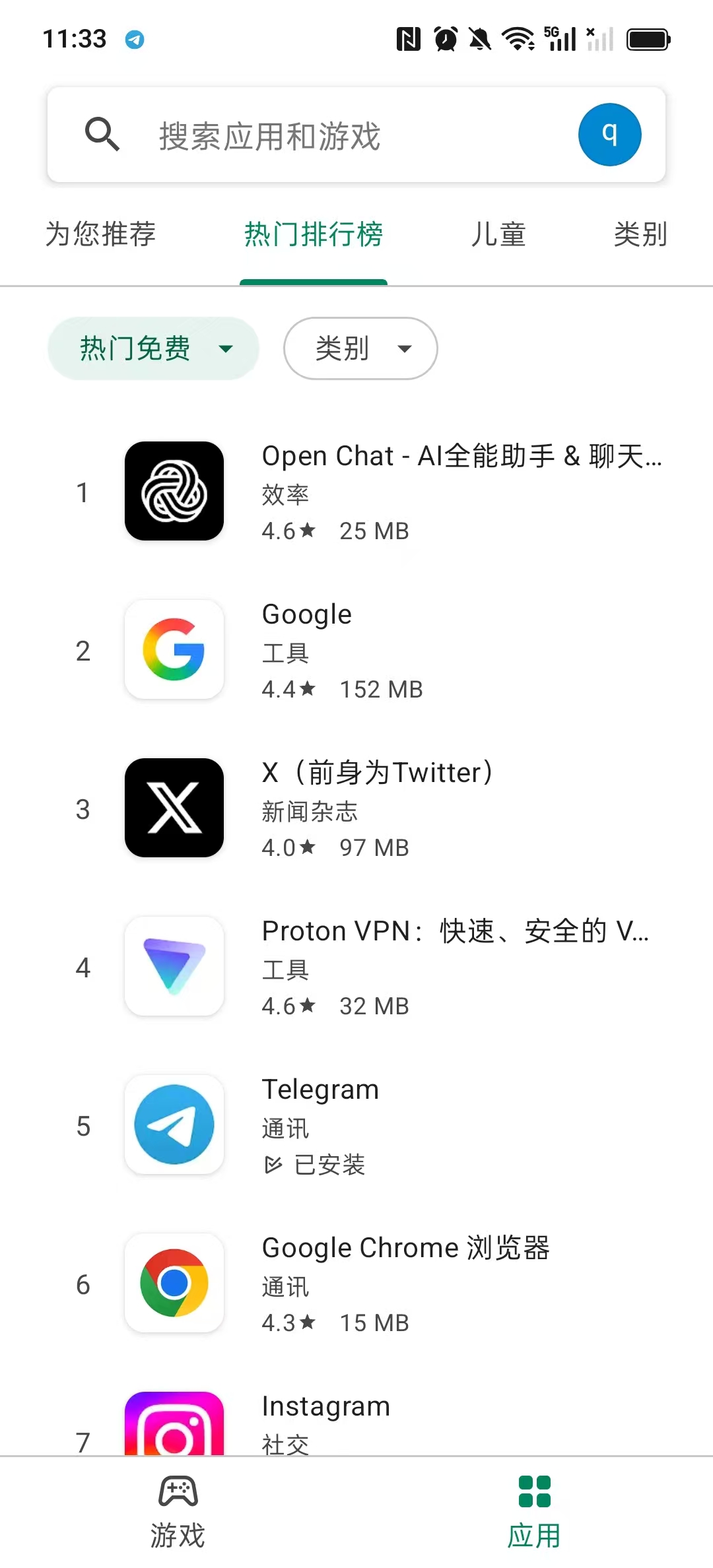Switch to the 儿童 tab
713x1568 pixels.
pos(498,234)
